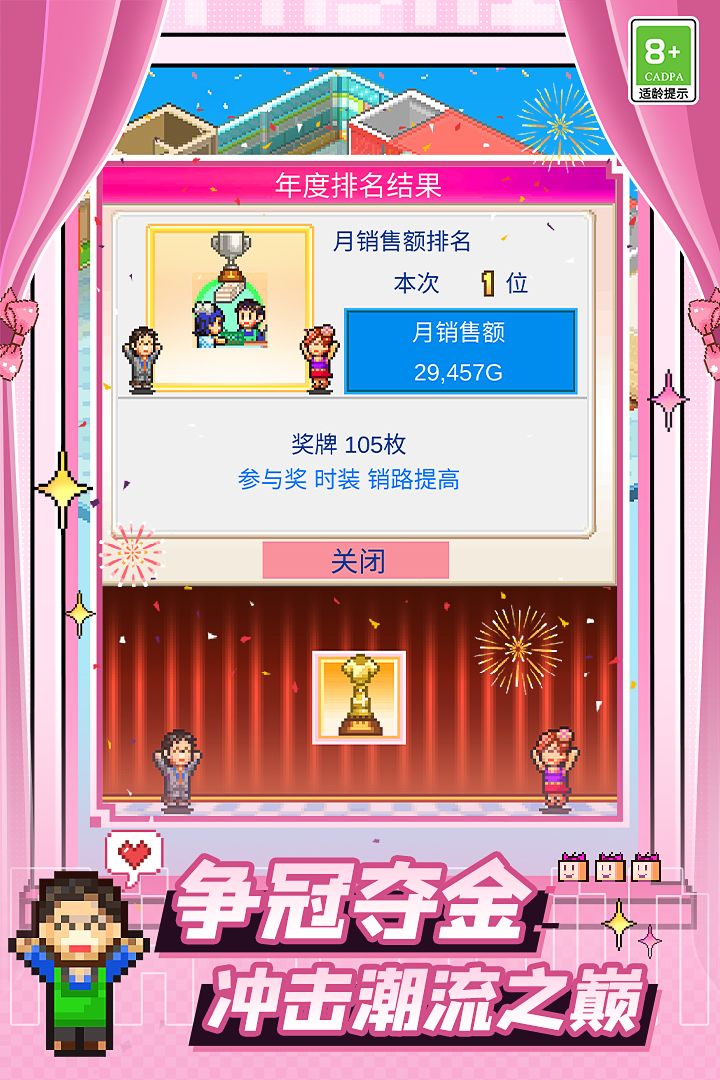Tap the dancing girl in pink on stage
Viewport: 720px width, 1080px height.
[x=556, y=768]
